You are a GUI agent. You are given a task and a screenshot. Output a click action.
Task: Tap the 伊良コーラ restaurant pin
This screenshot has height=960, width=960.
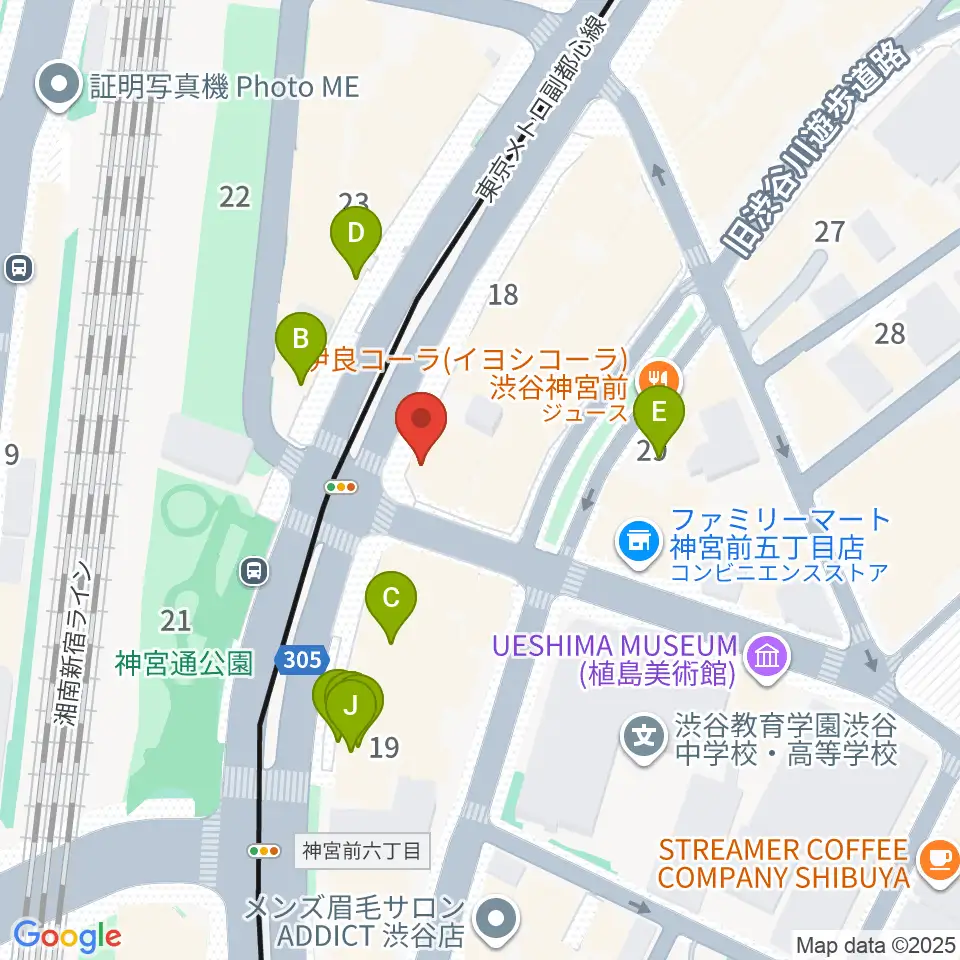[659, 377]
